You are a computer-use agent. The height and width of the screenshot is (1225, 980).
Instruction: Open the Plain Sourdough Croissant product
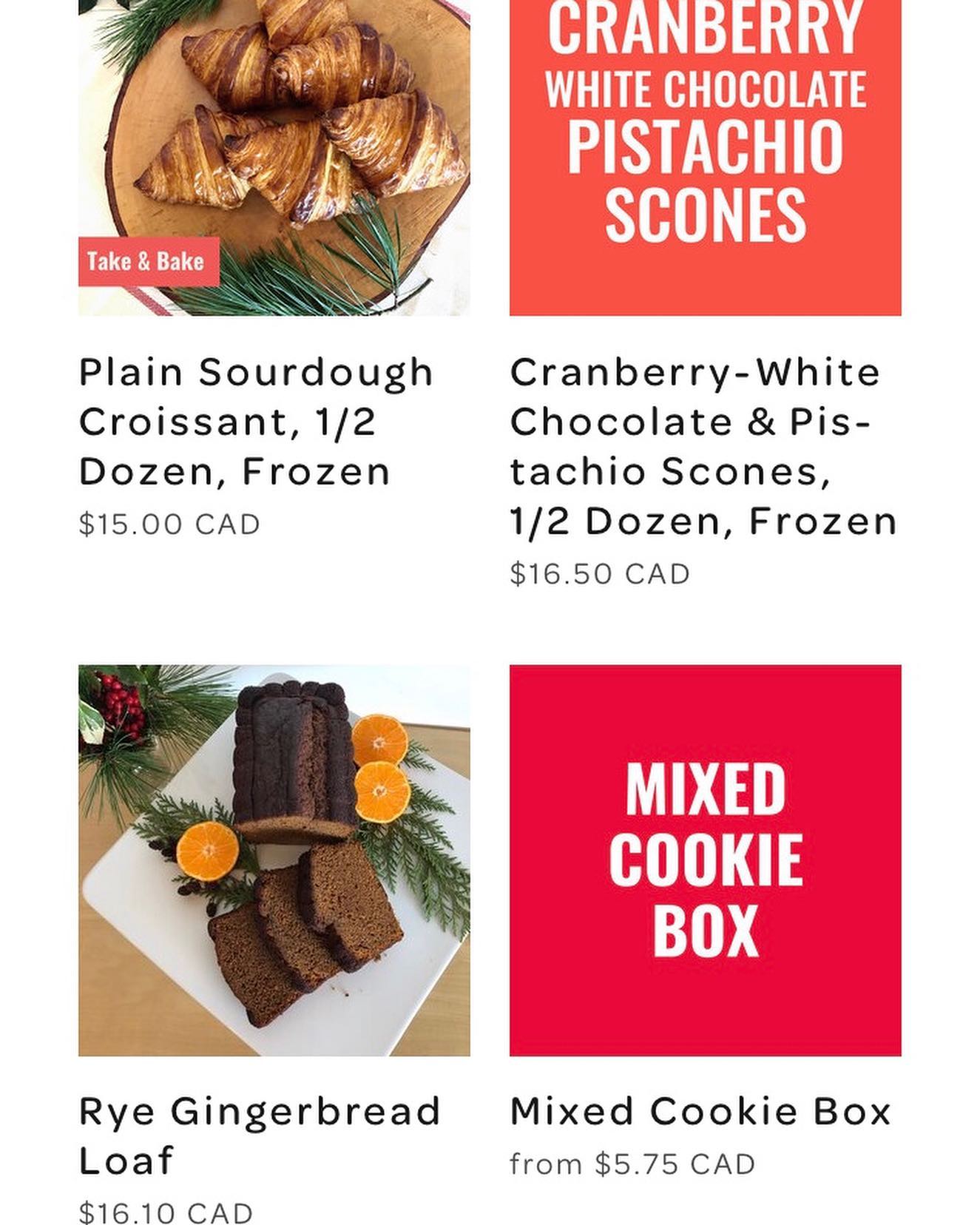pos(256,422)
